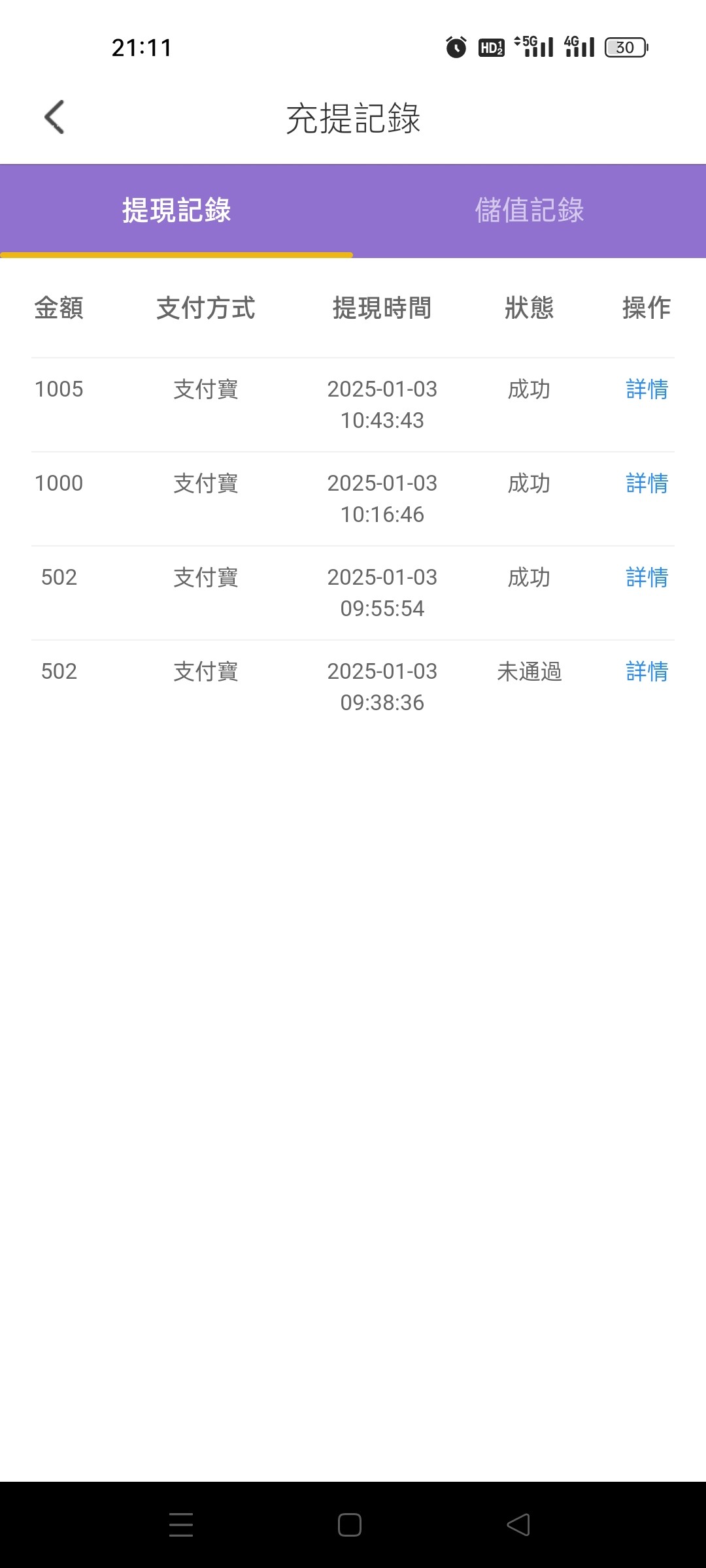Image resolution: width=706 pixels, height=1568 pixels.
Task: View 詳情 of the 09:55:54 withdrawal
Action: point(647,577)
